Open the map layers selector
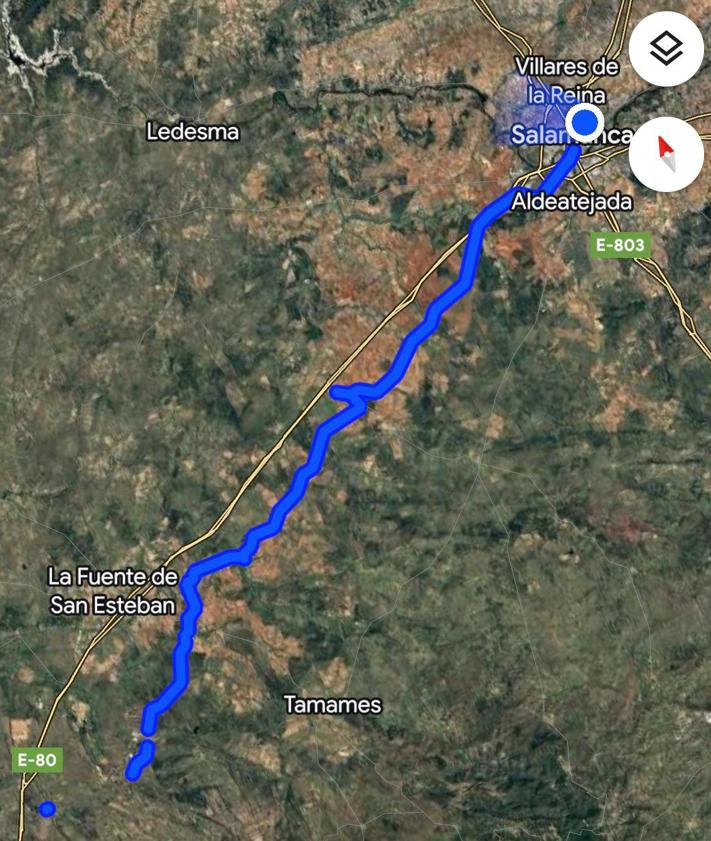The image size is (711, 841). (666, 49)
